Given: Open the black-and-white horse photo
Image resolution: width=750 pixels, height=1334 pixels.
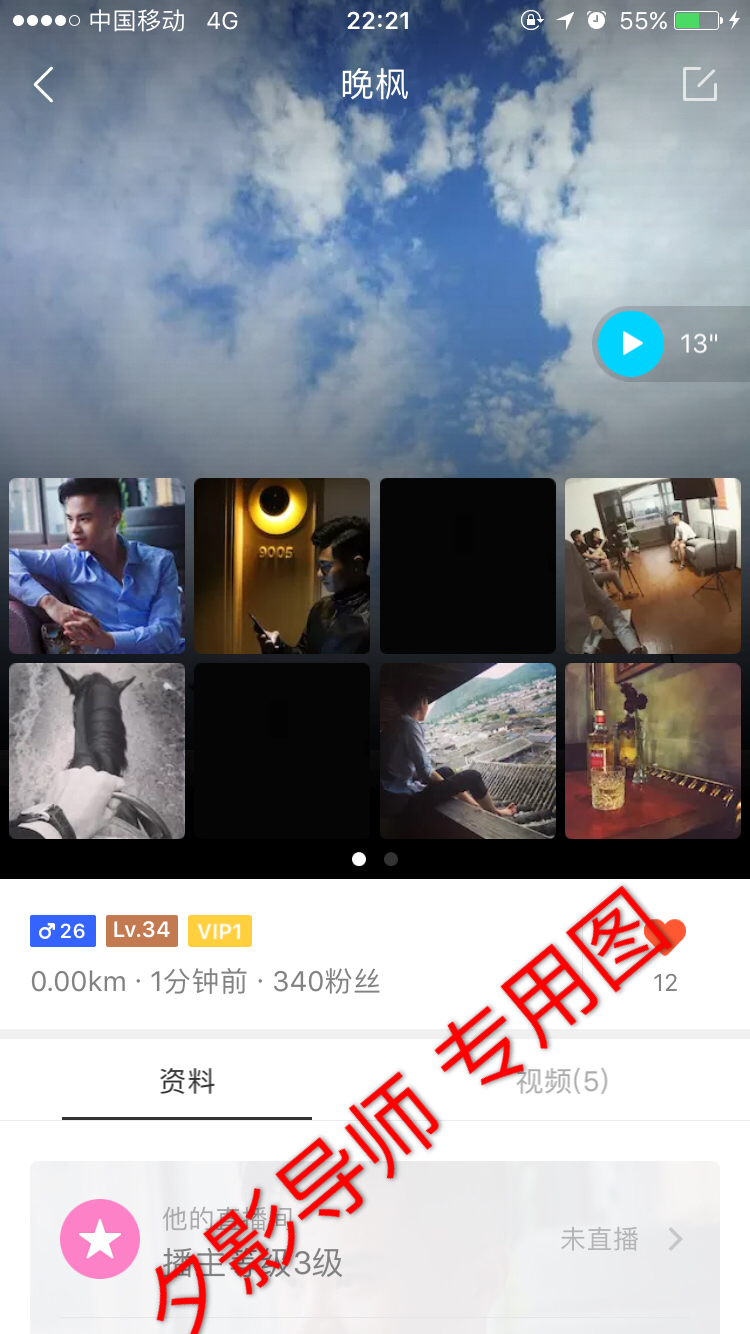Looking at the screenshot, I should (x=97, y=751).
